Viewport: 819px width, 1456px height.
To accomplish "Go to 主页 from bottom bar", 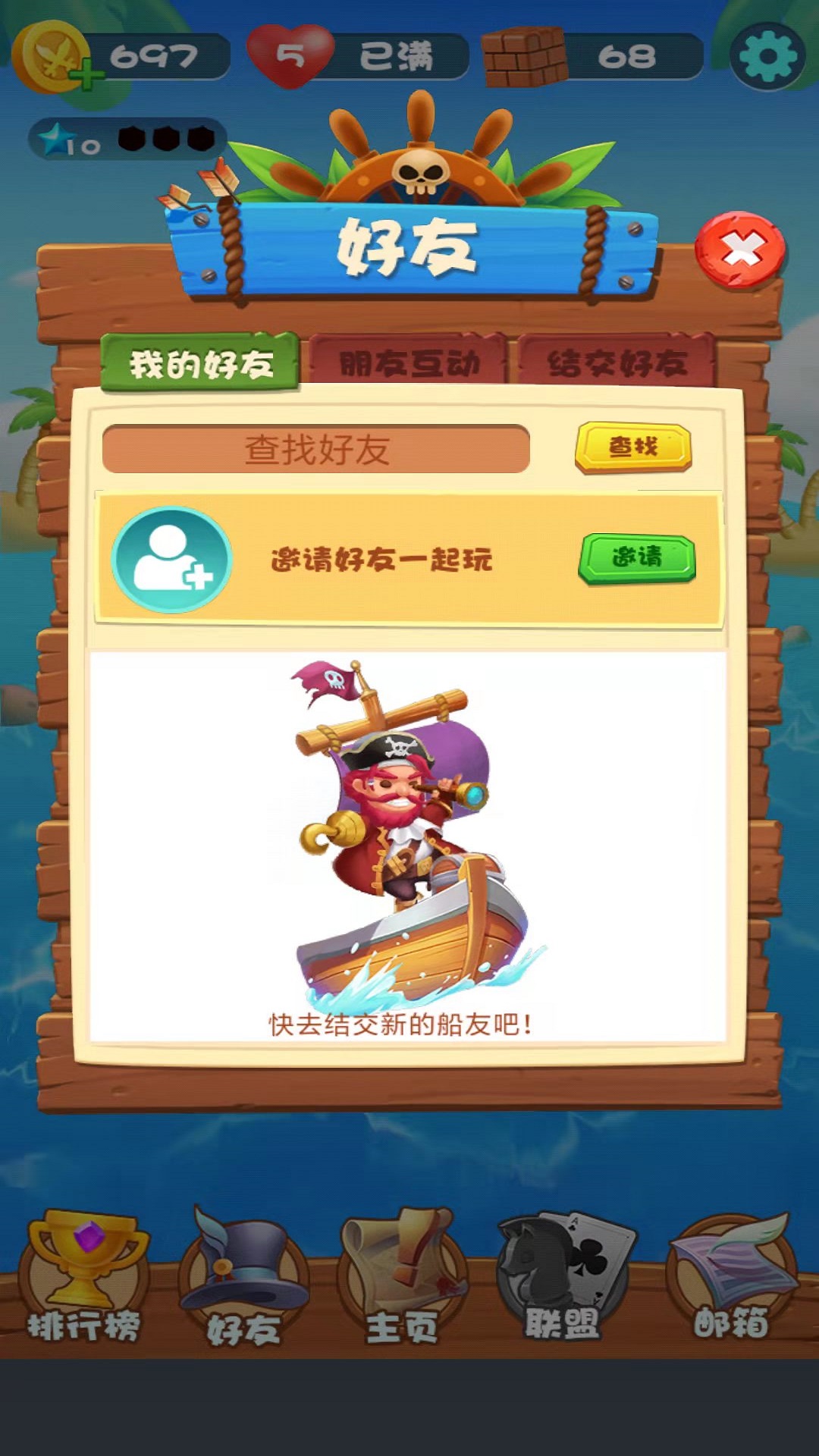I will (x=402, y=1282).
